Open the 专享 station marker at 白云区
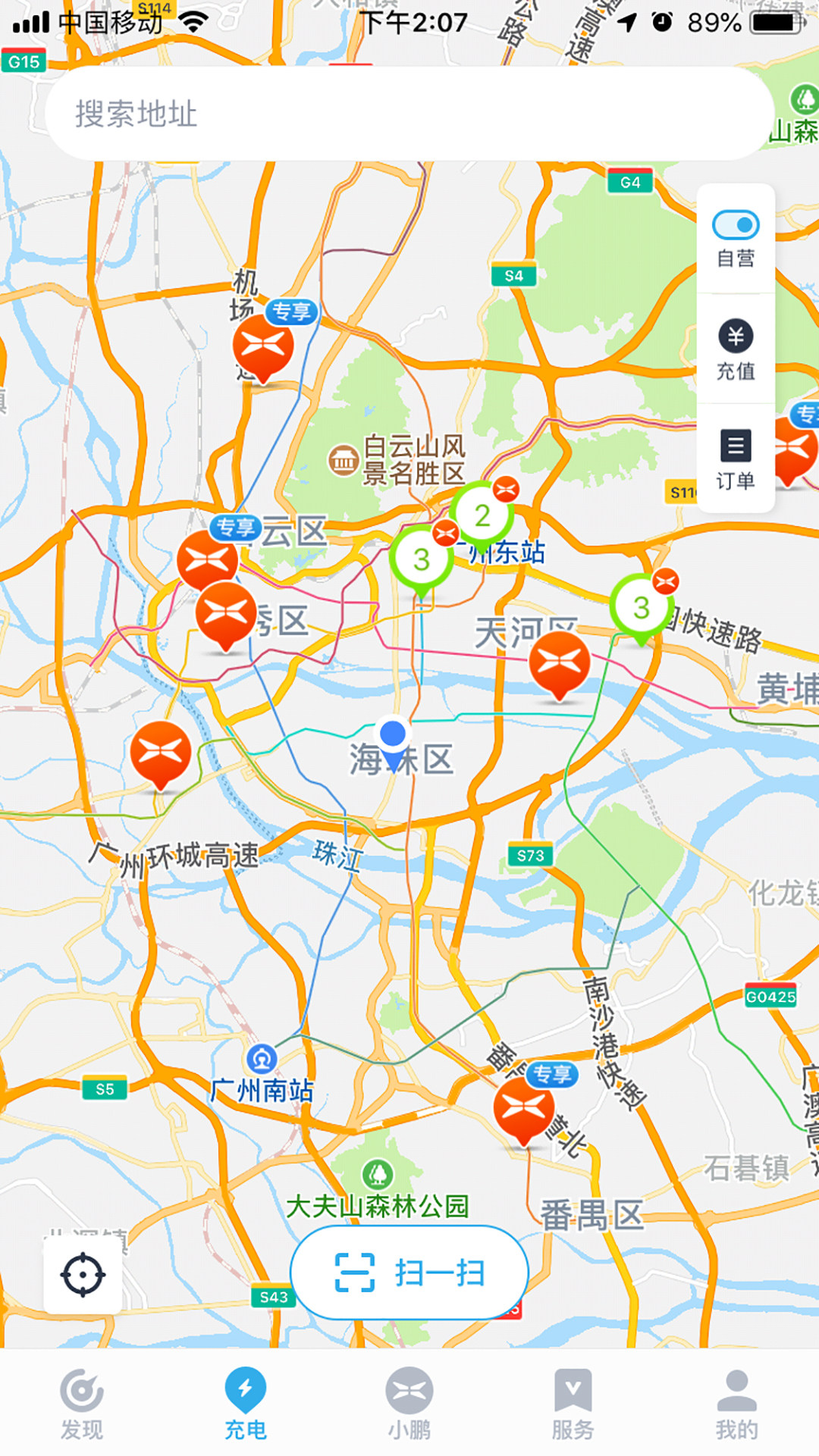This screenshot has width=819, height=1456. 207,559
